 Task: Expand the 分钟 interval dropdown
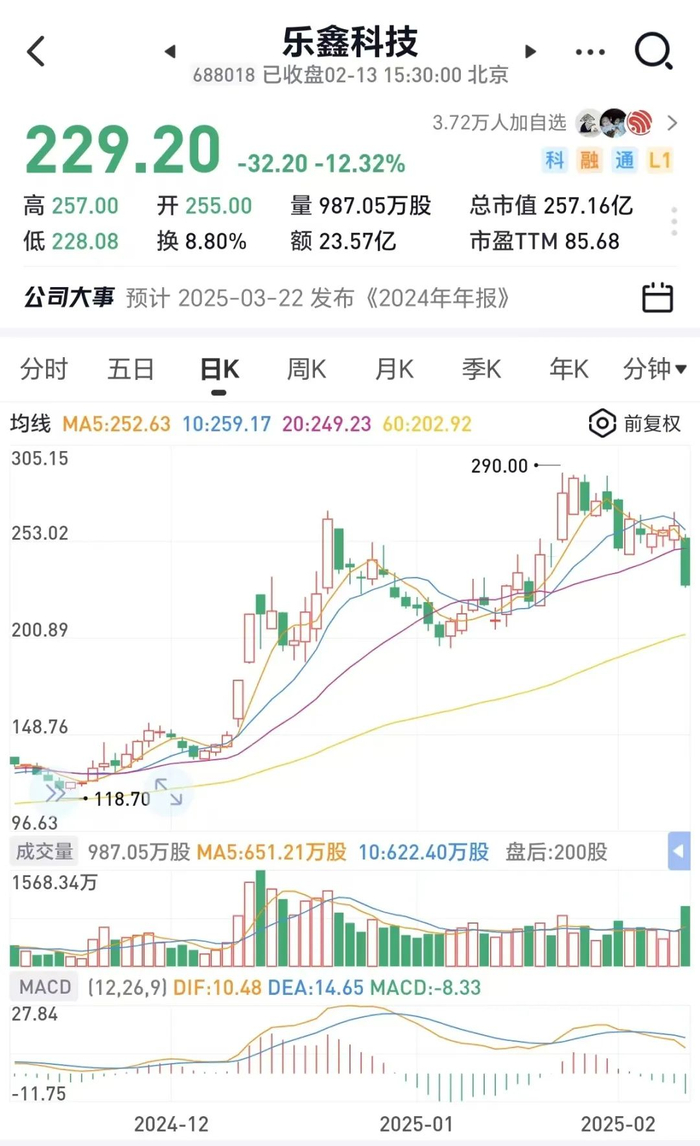(654, 369)
